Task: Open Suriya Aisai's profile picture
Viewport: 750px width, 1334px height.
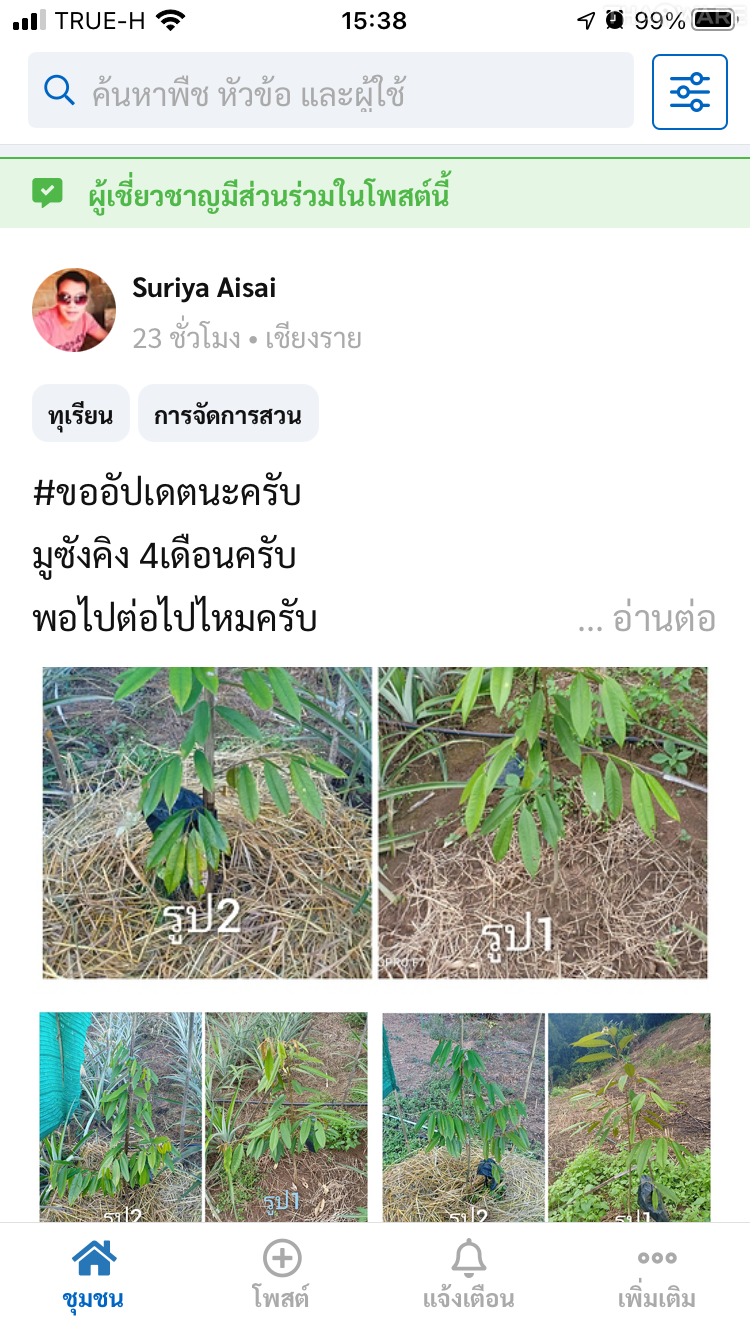Action: click(74, 310)
